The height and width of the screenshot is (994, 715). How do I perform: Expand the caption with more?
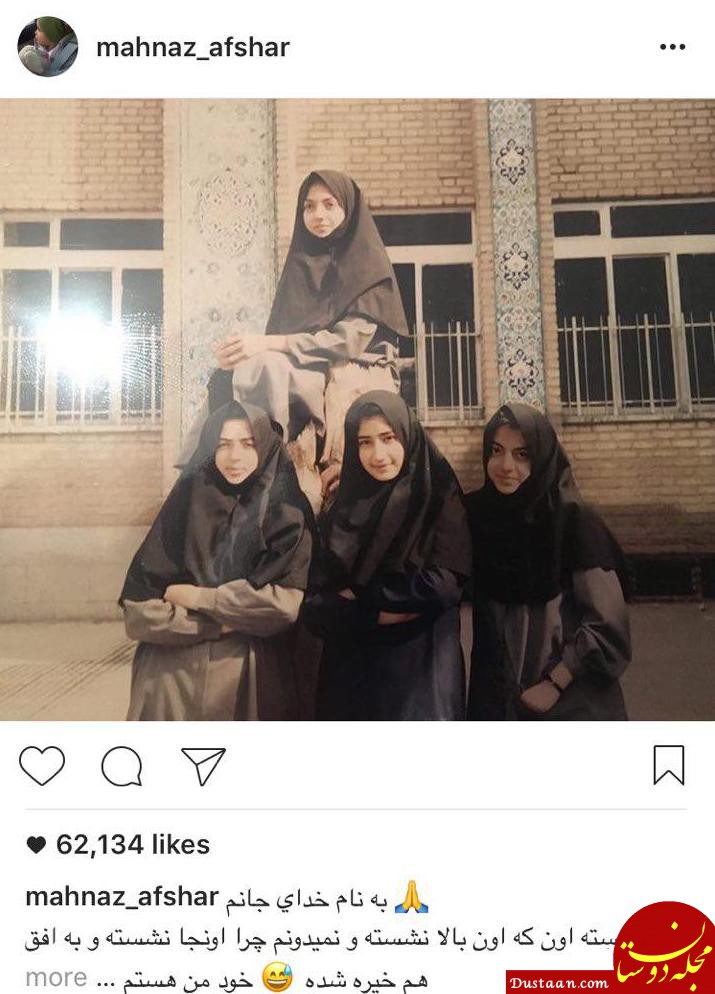point(55,977)
